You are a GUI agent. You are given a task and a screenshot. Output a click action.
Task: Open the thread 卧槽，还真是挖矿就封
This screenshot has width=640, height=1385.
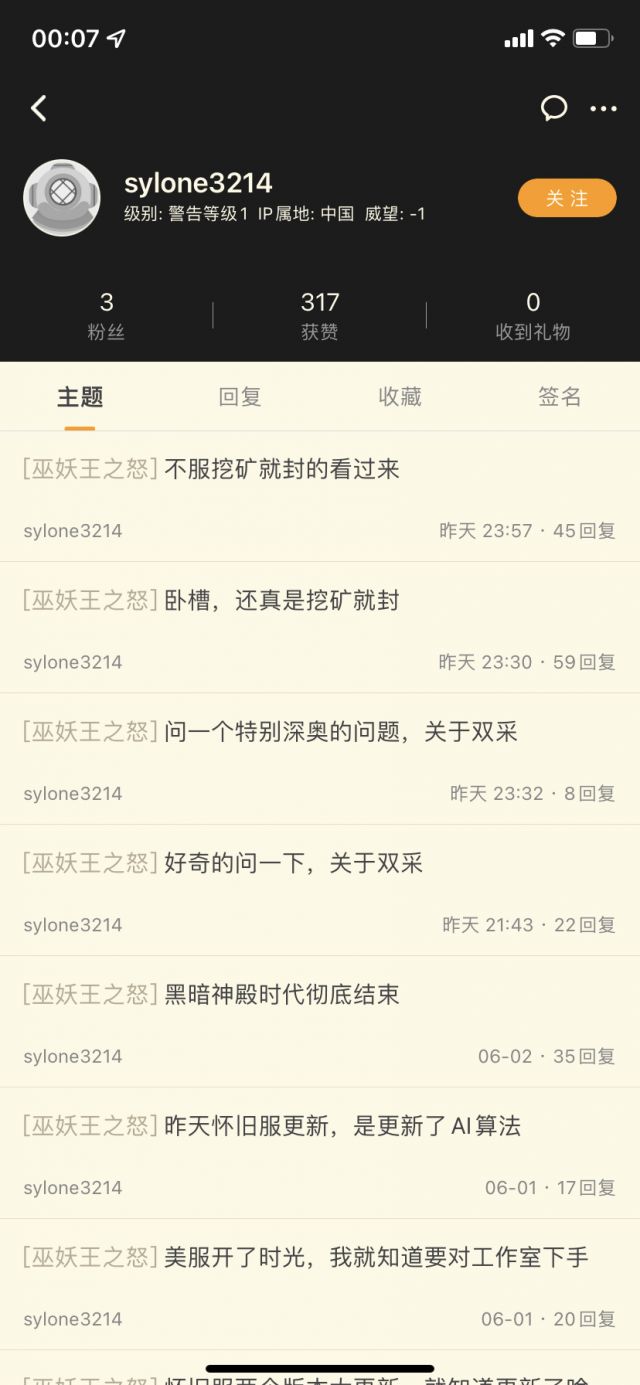click(281, 600)
